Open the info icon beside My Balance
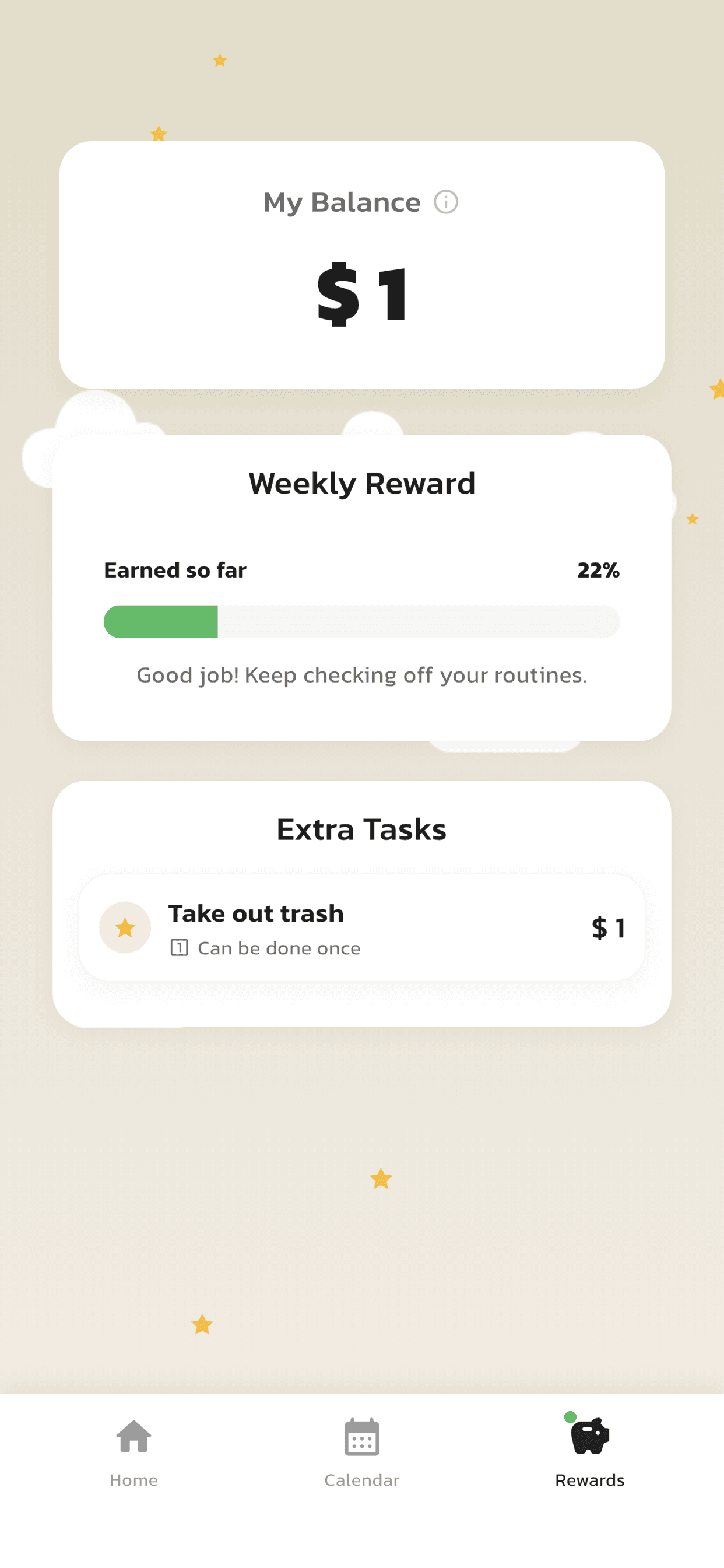724x1568 pixels. click(445, 201)
